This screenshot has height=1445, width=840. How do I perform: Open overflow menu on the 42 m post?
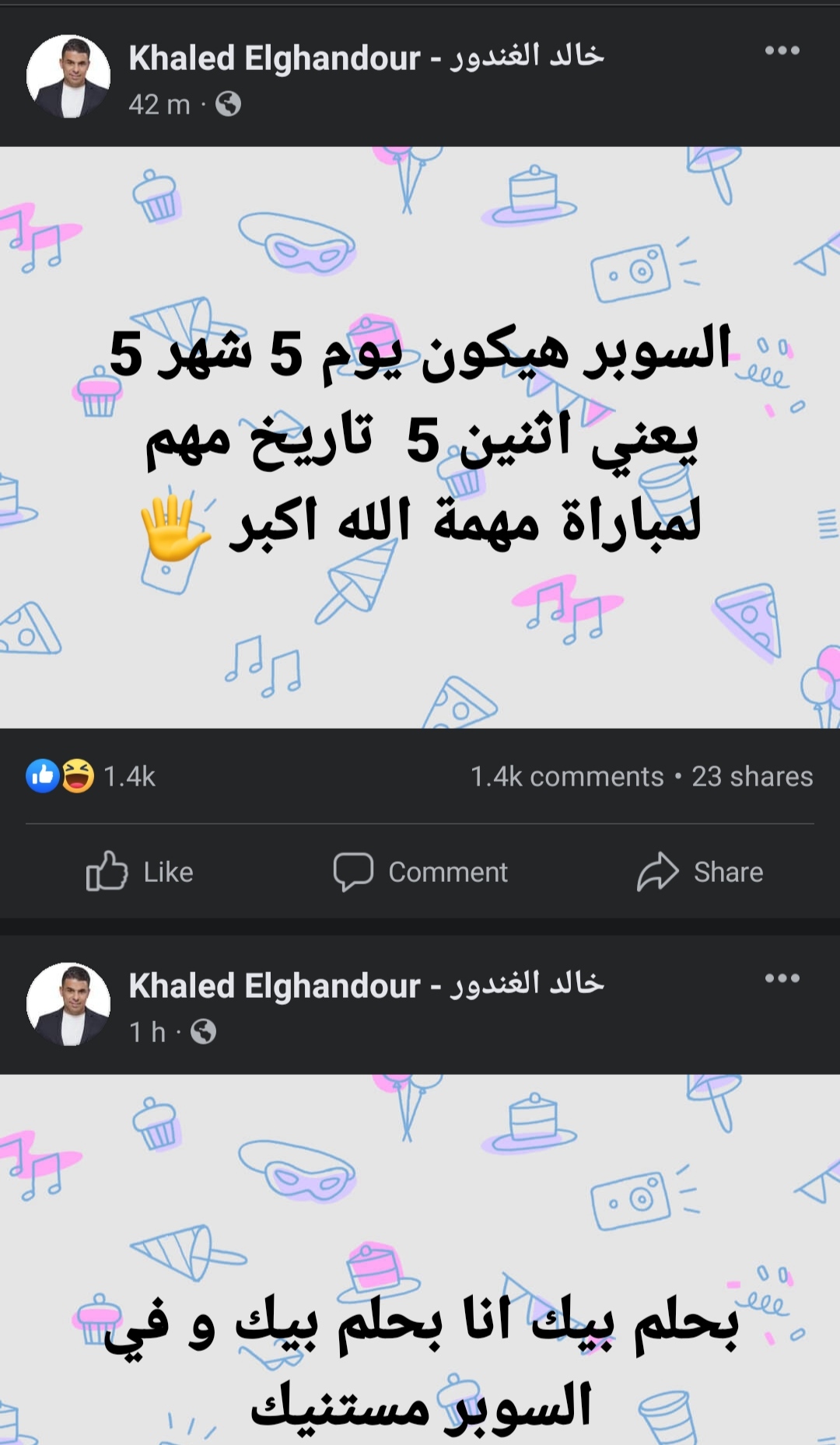(x=782, y=51)
